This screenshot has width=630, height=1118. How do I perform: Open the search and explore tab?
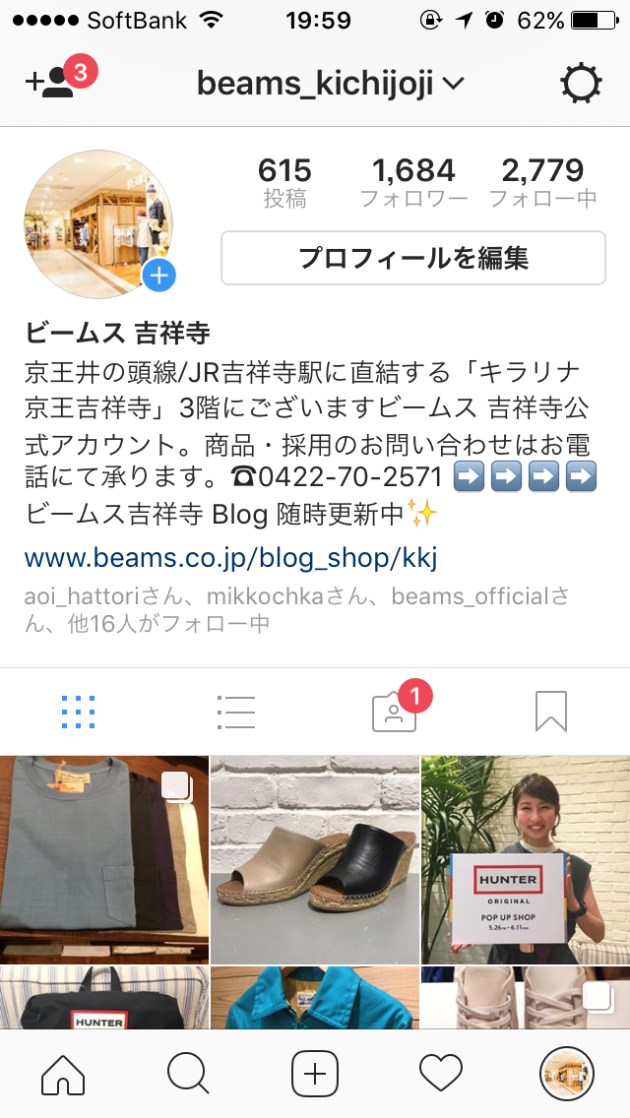pyautogui.click(x=188, y=1074)
